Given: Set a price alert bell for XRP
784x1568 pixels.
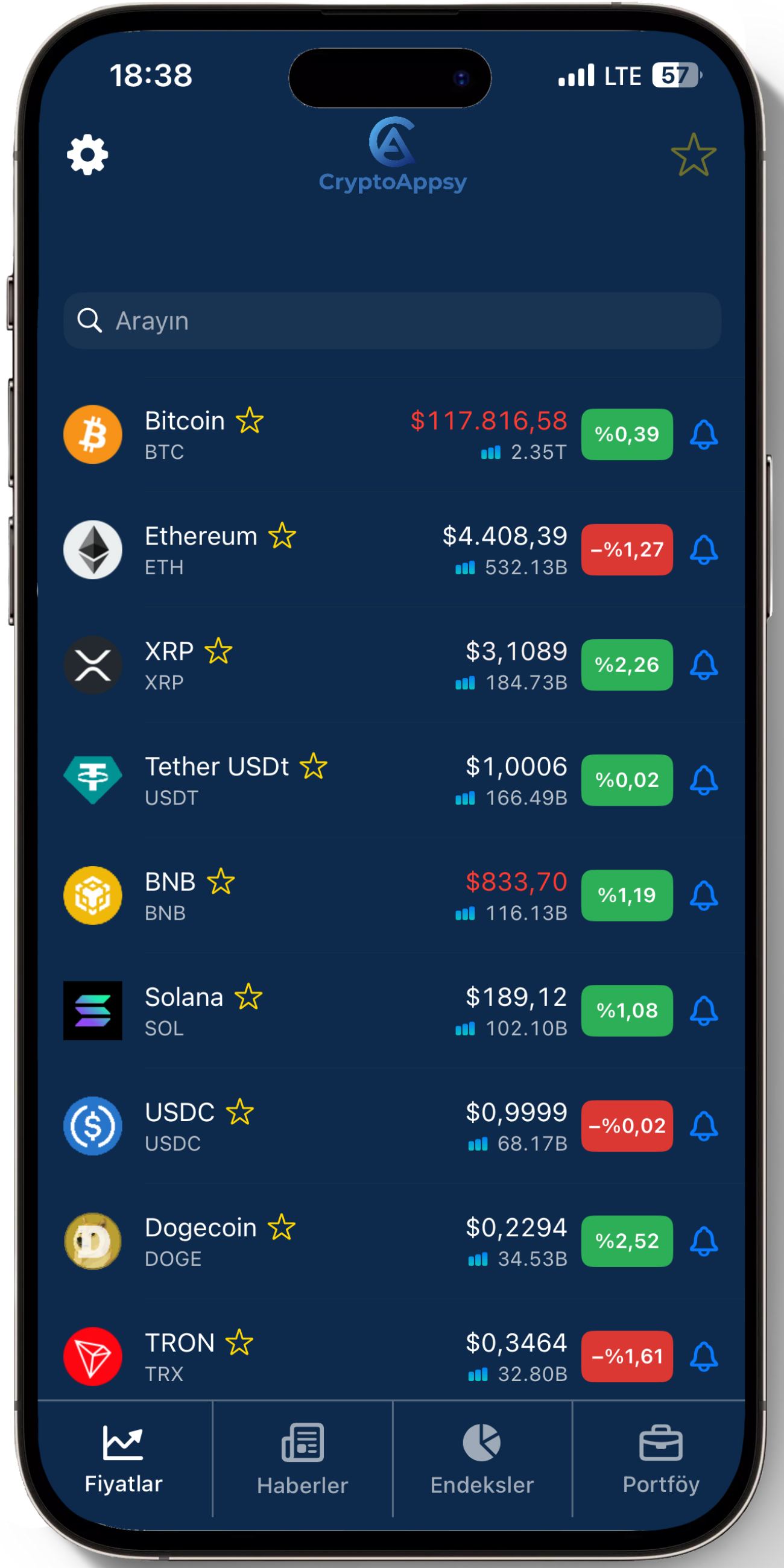Looking at the screenshot, I should (704, 665).
